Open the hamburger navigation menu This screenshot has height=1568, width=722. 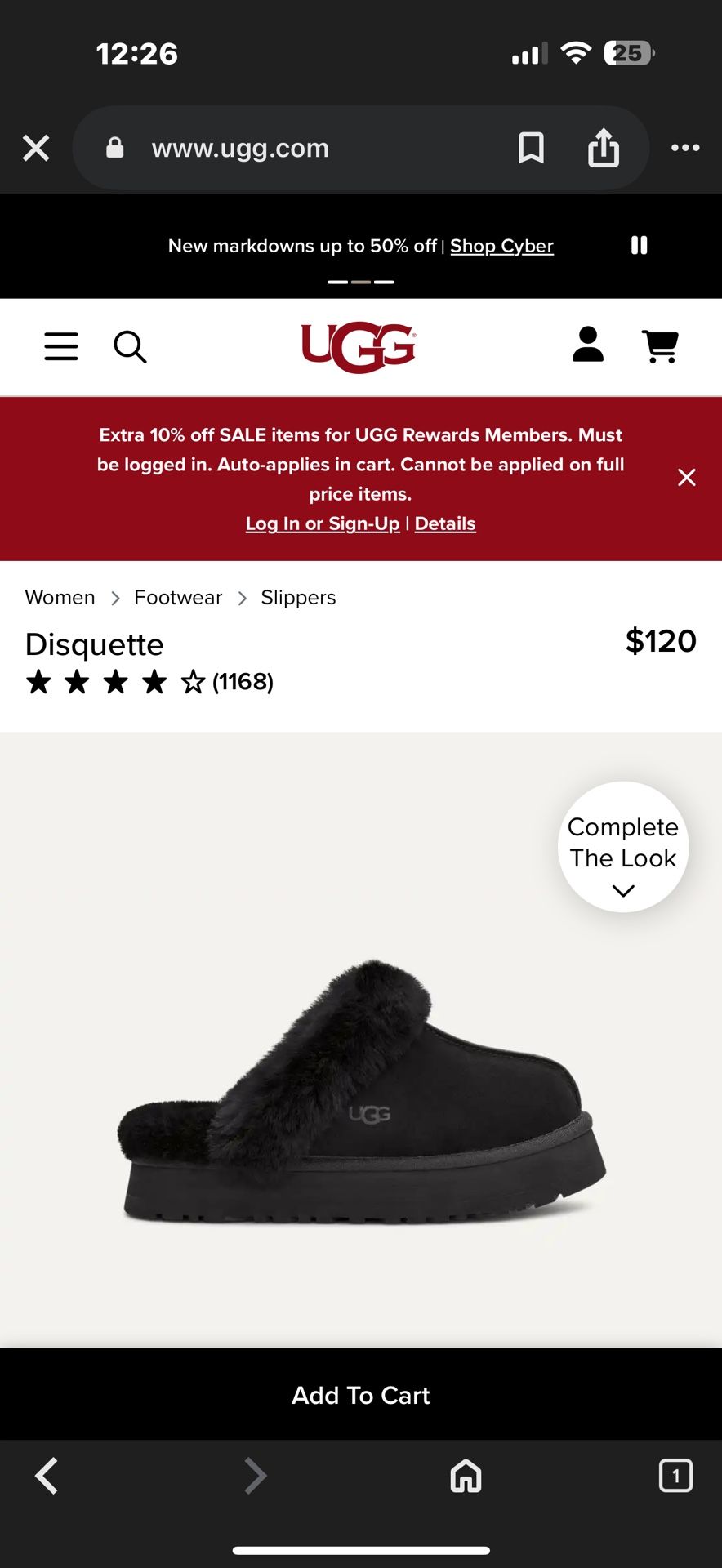click(60, 346)
